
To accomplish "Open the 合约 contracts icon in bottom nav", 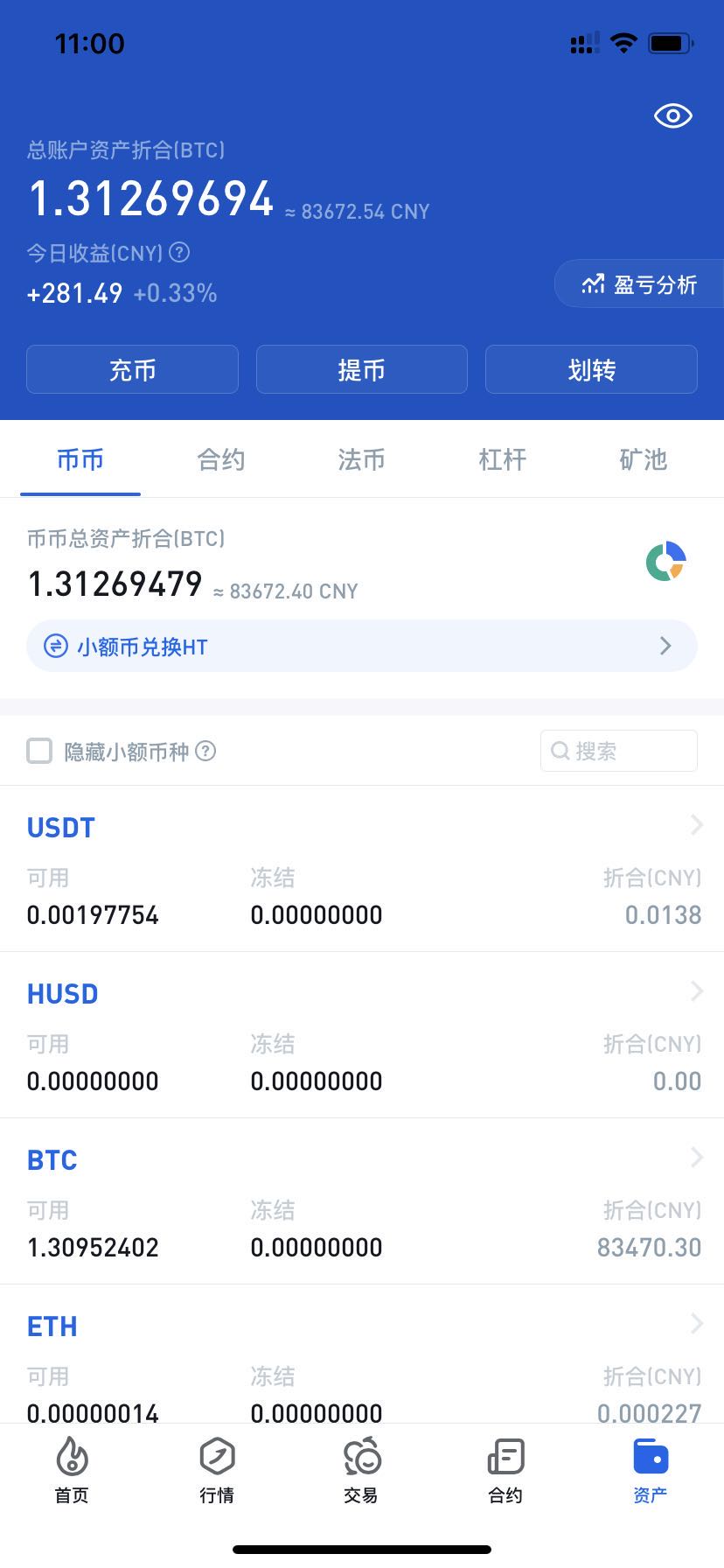I will point(505,1458).
